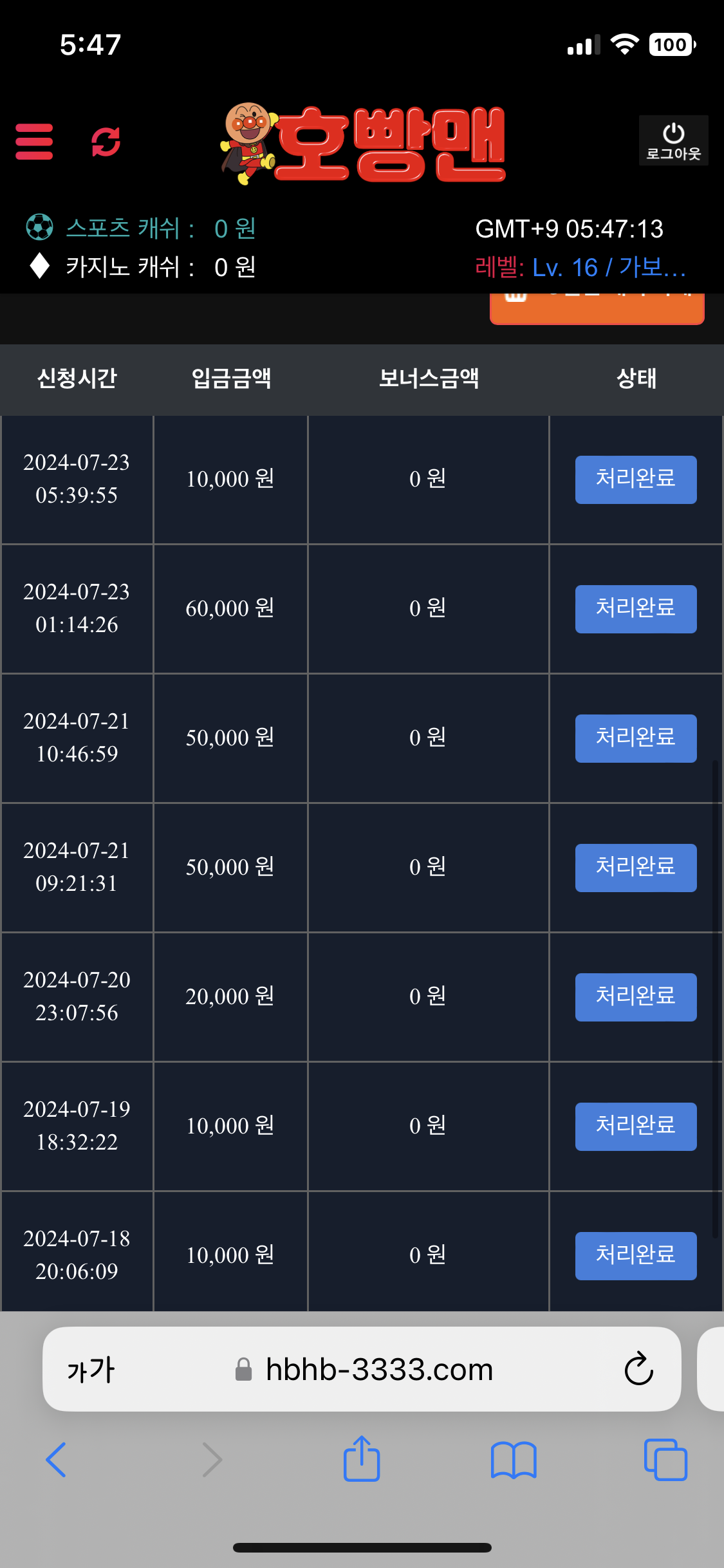Tap the hbhb-3333.com address bar
Image resolution: width=724 pixels, height=1568 pixels.
coord(378,1369)
